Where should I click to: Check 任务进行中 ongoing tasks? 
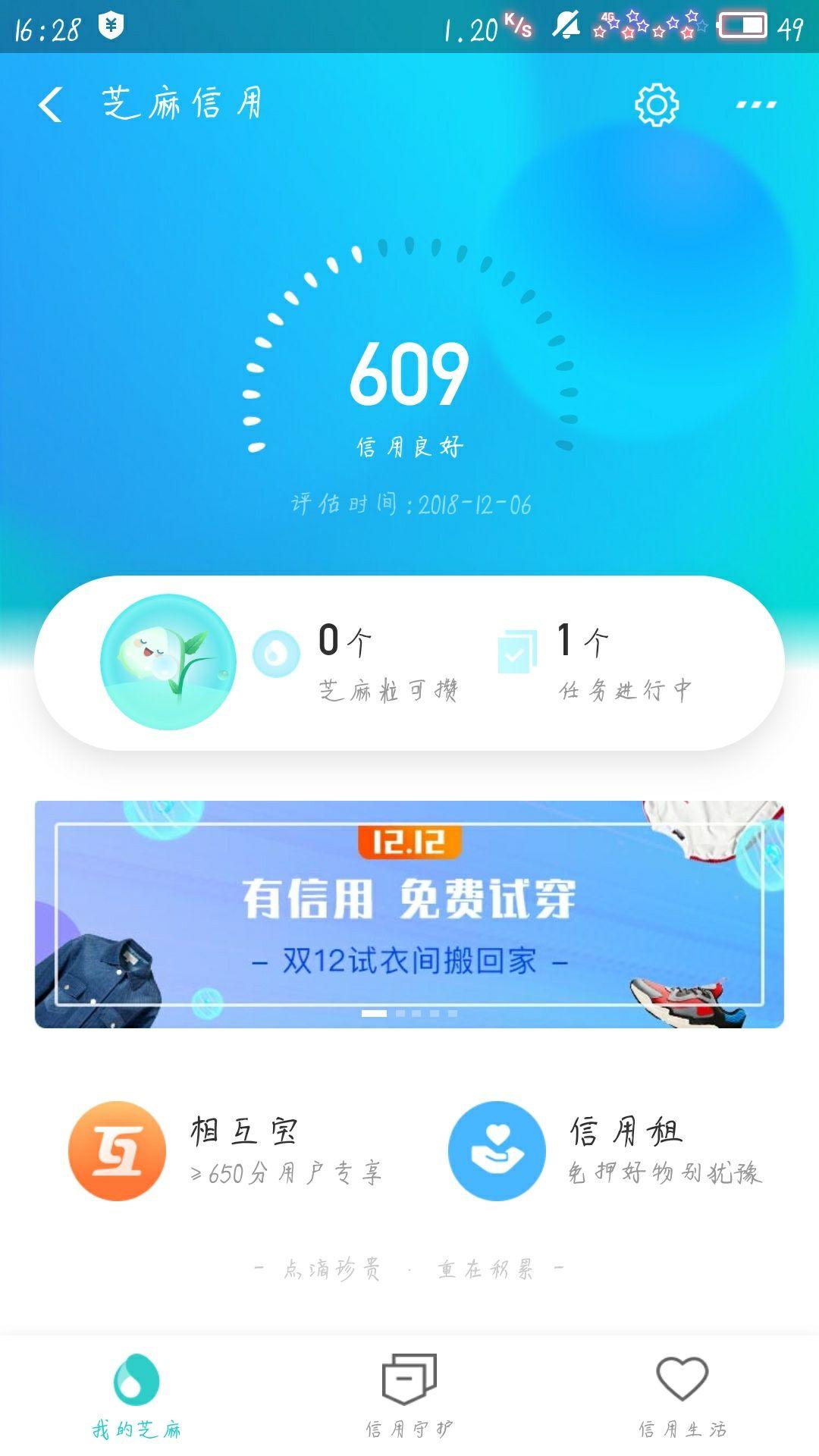pyautogui.click(x=595, y=662)
